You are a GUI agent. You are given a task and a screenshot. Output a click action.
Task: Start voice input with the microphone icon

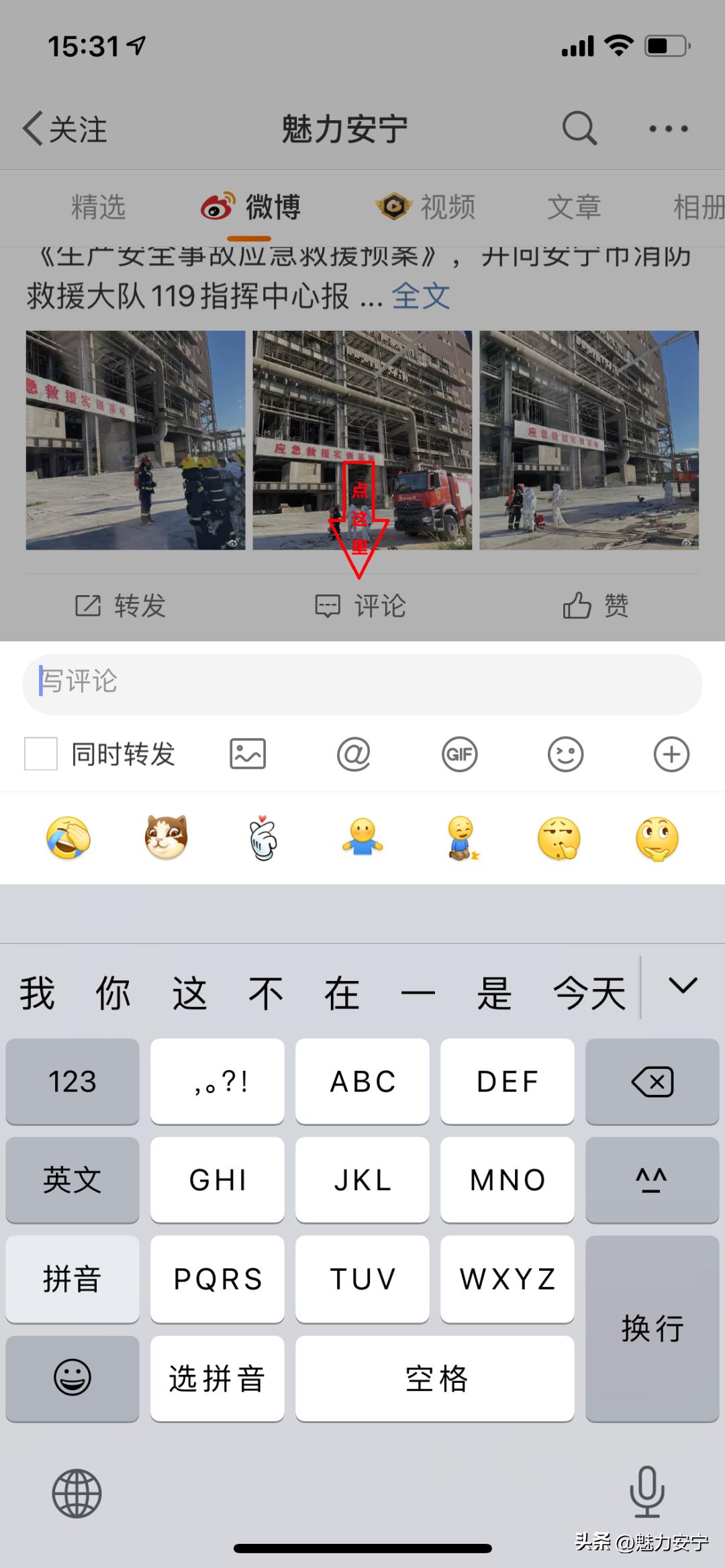(646, 1493)
